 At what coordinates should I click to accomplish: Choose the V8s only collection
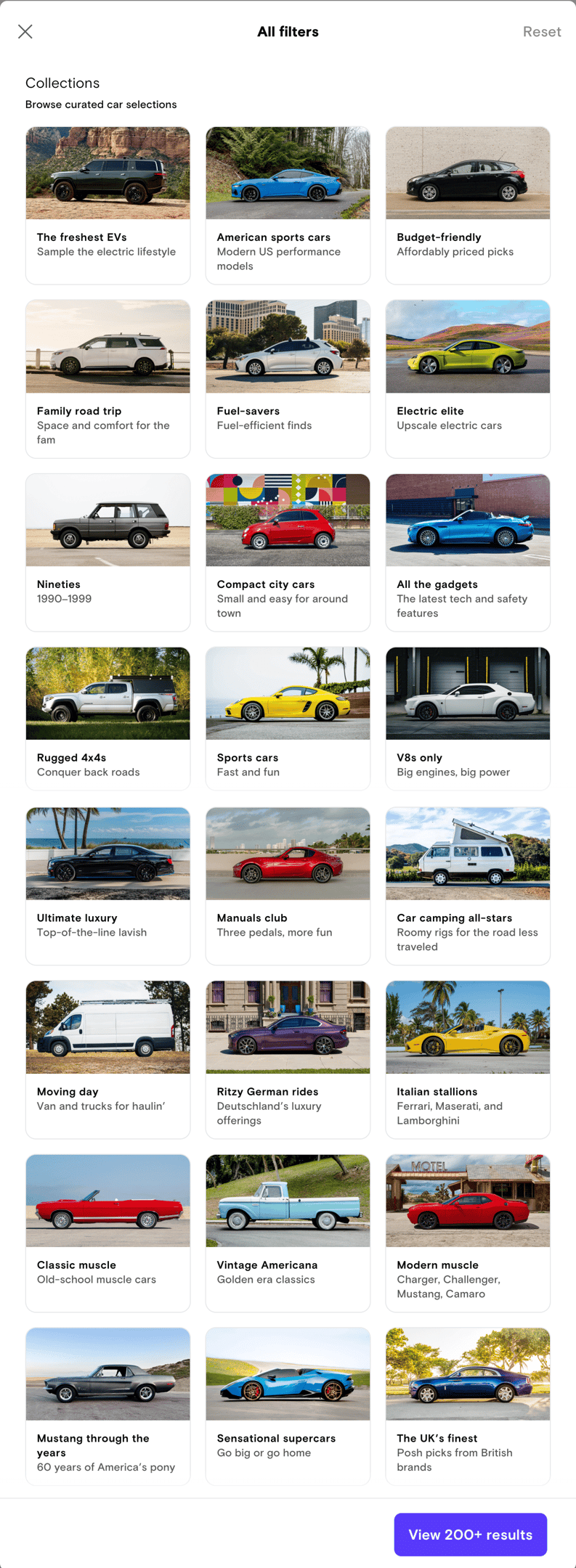[x=468, y=719]
